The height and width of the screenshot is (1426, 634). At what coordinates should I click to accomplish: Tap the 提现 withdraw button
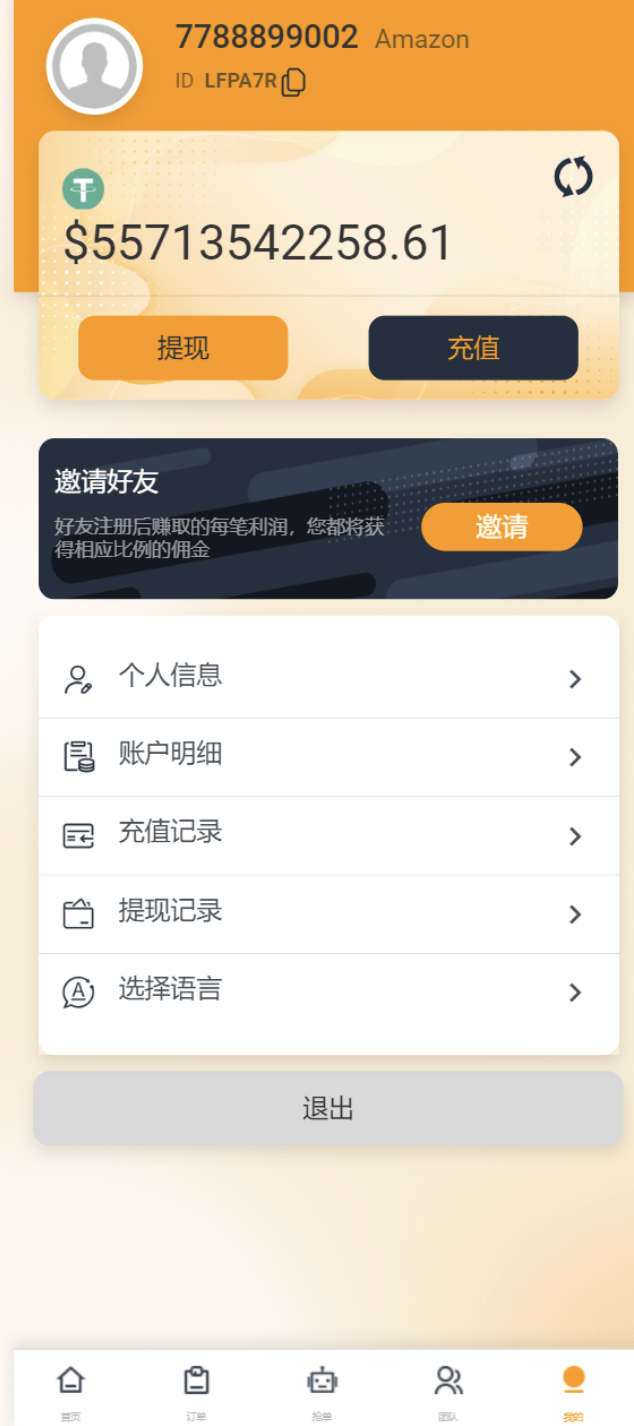tap(183, 348)
